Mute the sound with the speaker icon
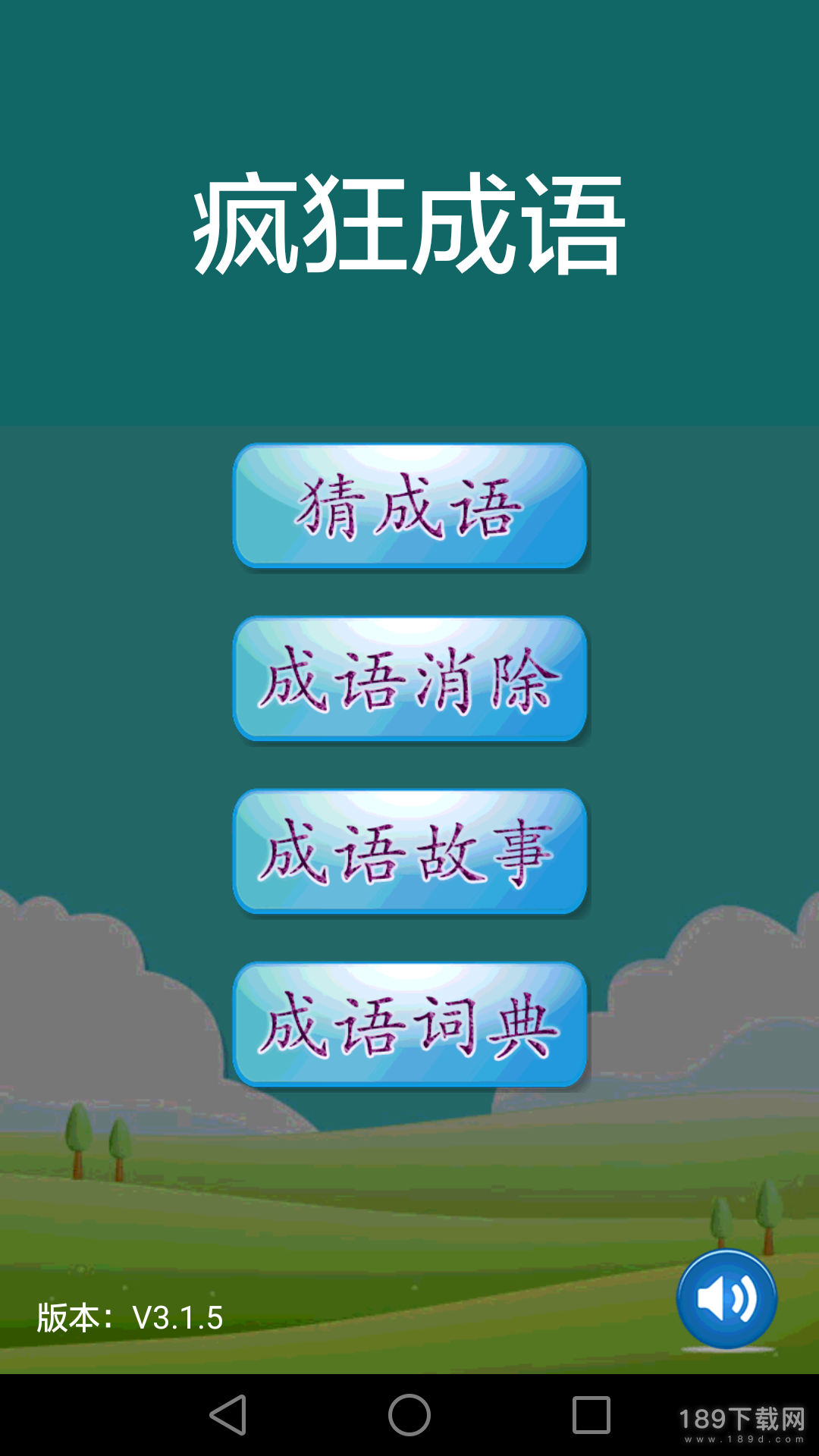 coord(726,1299)
